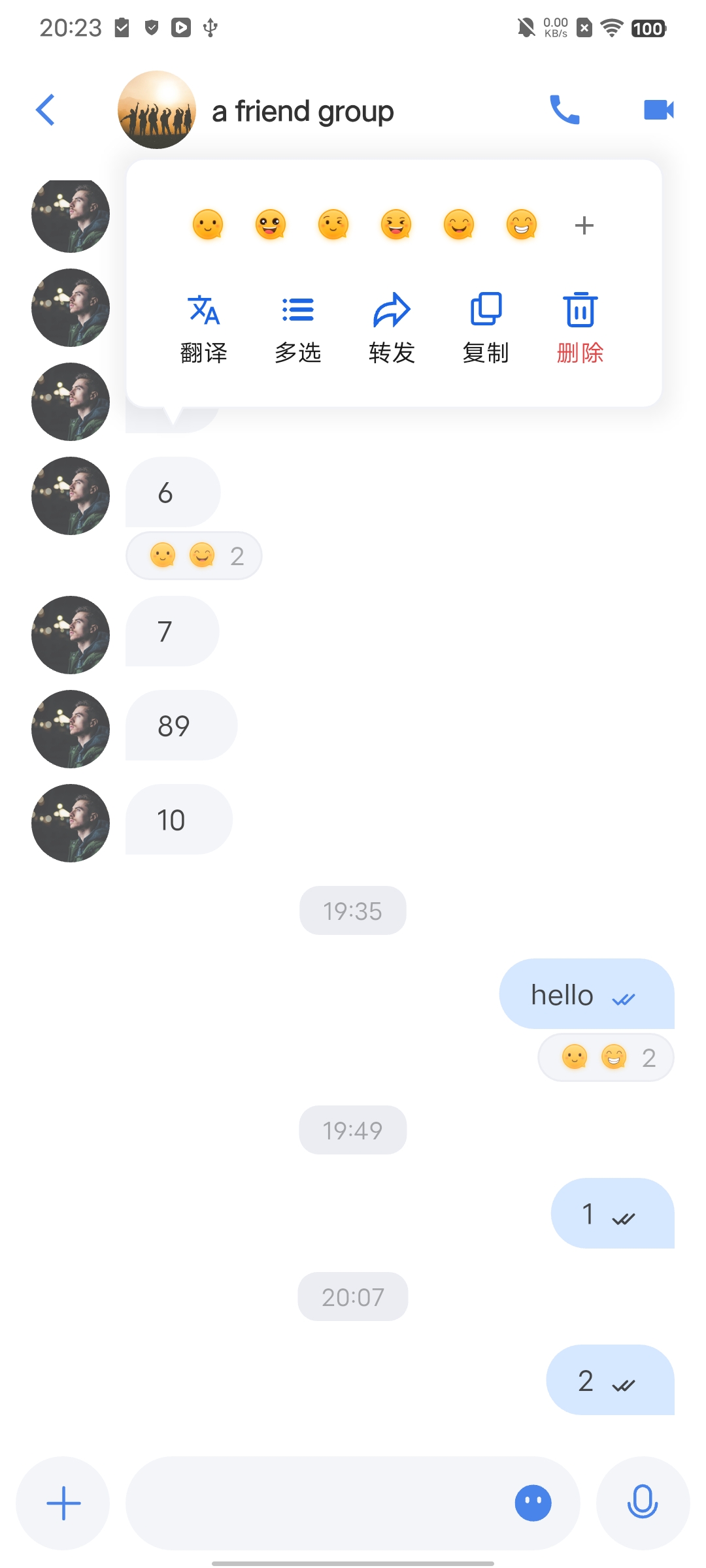React with the grinning emoji in popup

point(522,225)
